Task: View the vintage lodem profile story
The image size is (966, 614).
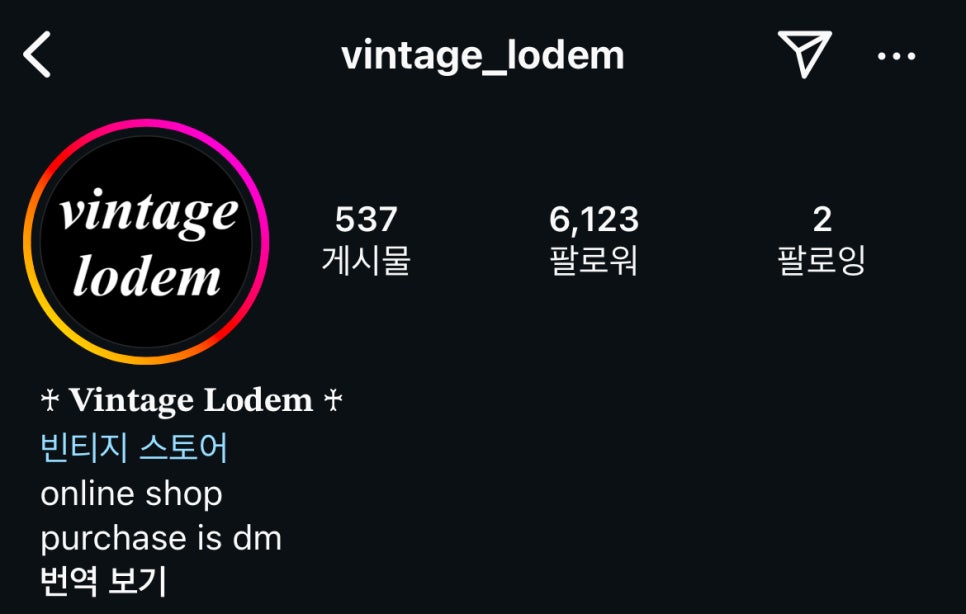Action: [x=147, y=242]
